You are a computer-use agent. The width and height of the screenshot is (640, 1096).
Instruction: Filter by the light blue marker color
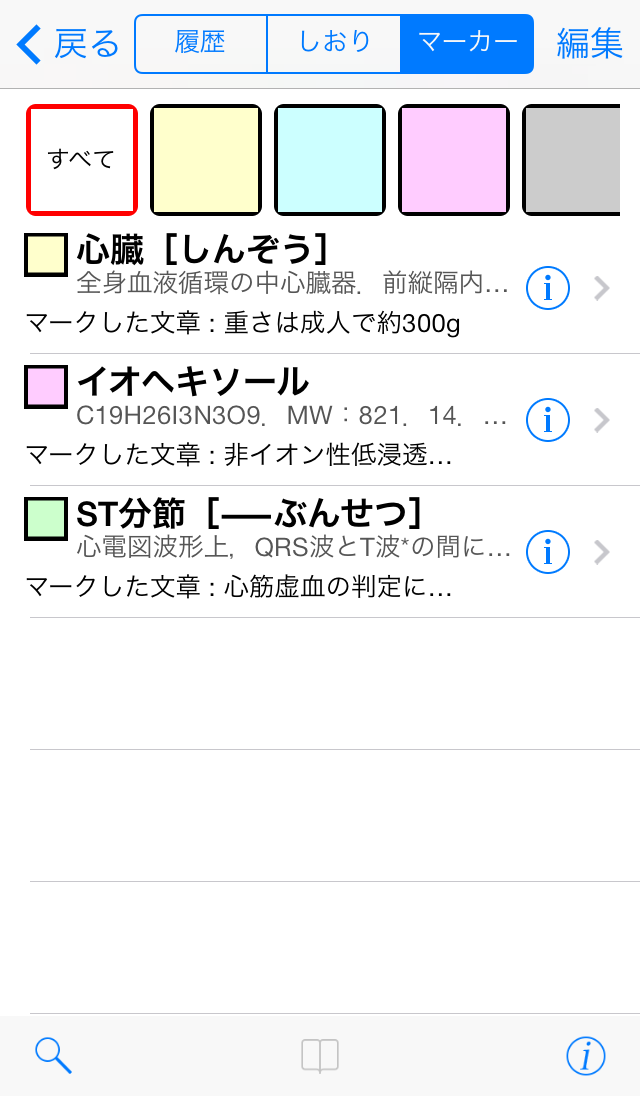pos(330,160)
